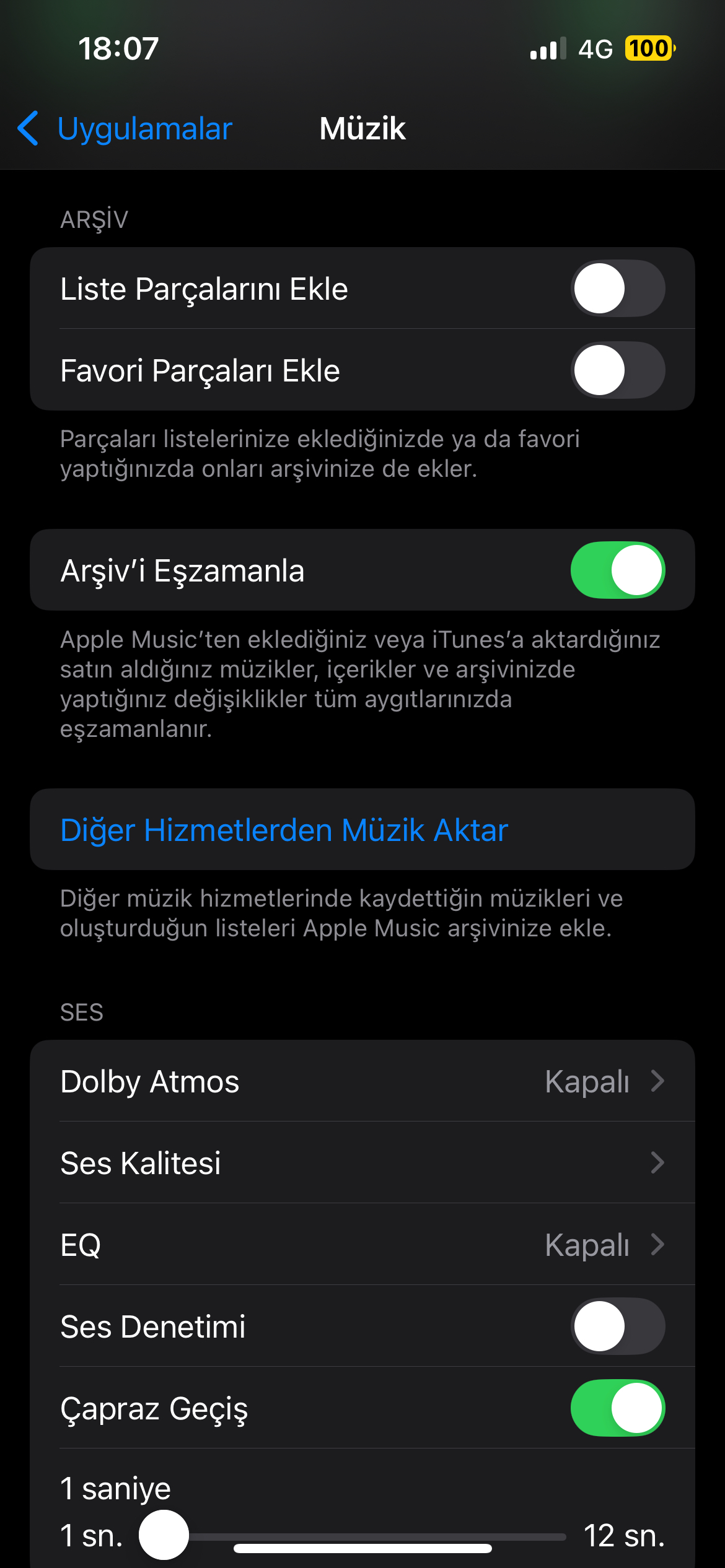Enable Liste Parçalarını Ekle switch
This screenshot has width=725, height=1568.
coord(617,289)
